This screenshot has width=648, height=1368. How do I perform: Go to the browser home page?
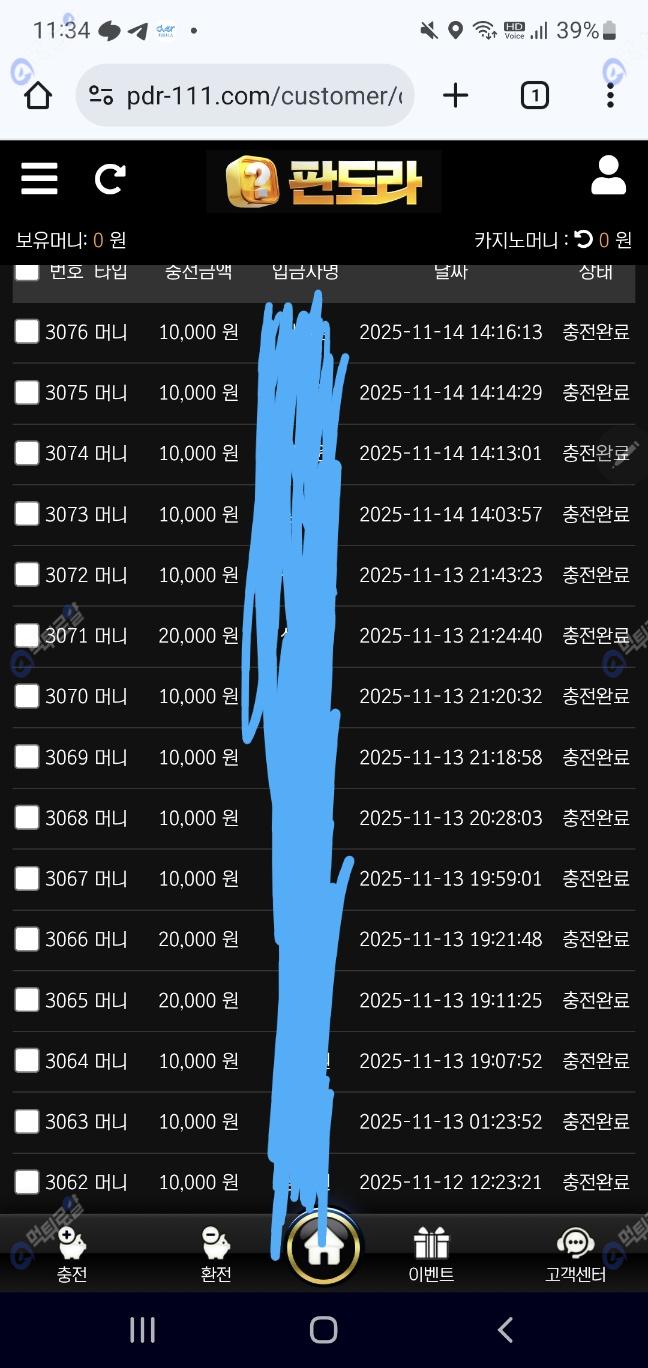38,96
